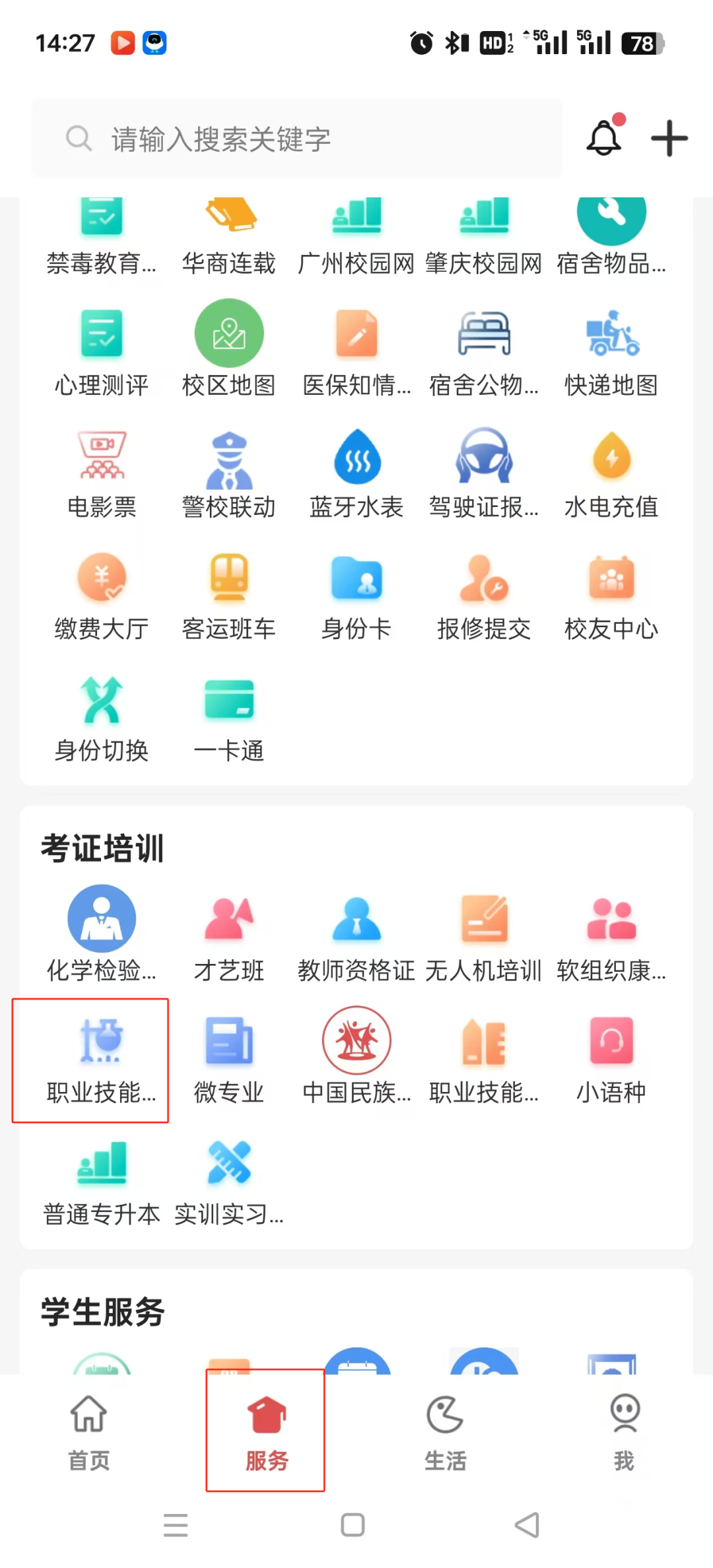Image resolution: width=713 pixels, height=1568 pixels.
Task: Tap the search keyword input field
Action: (x=297, y=139)
